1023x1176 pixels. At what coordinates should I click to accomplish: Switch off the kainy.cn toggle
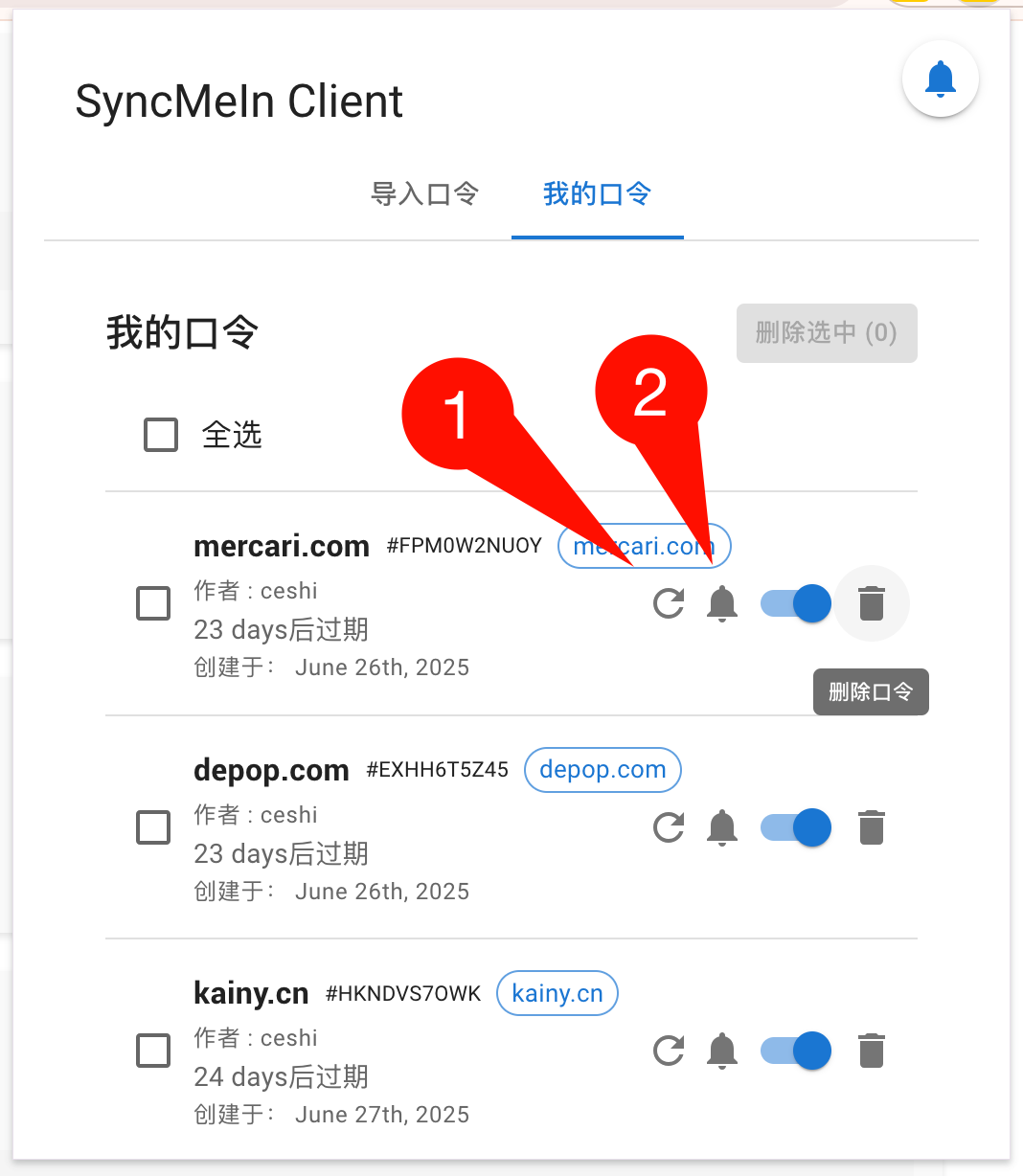click(x=797, y=1051)
